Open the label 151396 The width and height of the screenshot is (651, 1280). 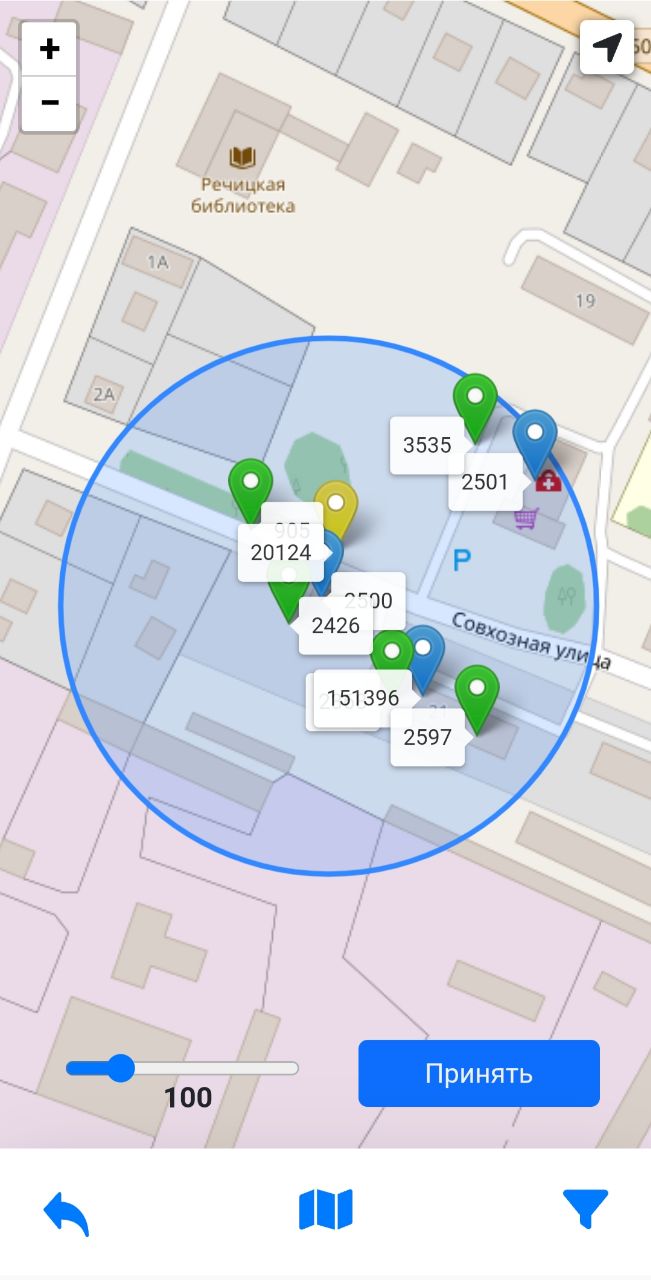pos(363,698)
